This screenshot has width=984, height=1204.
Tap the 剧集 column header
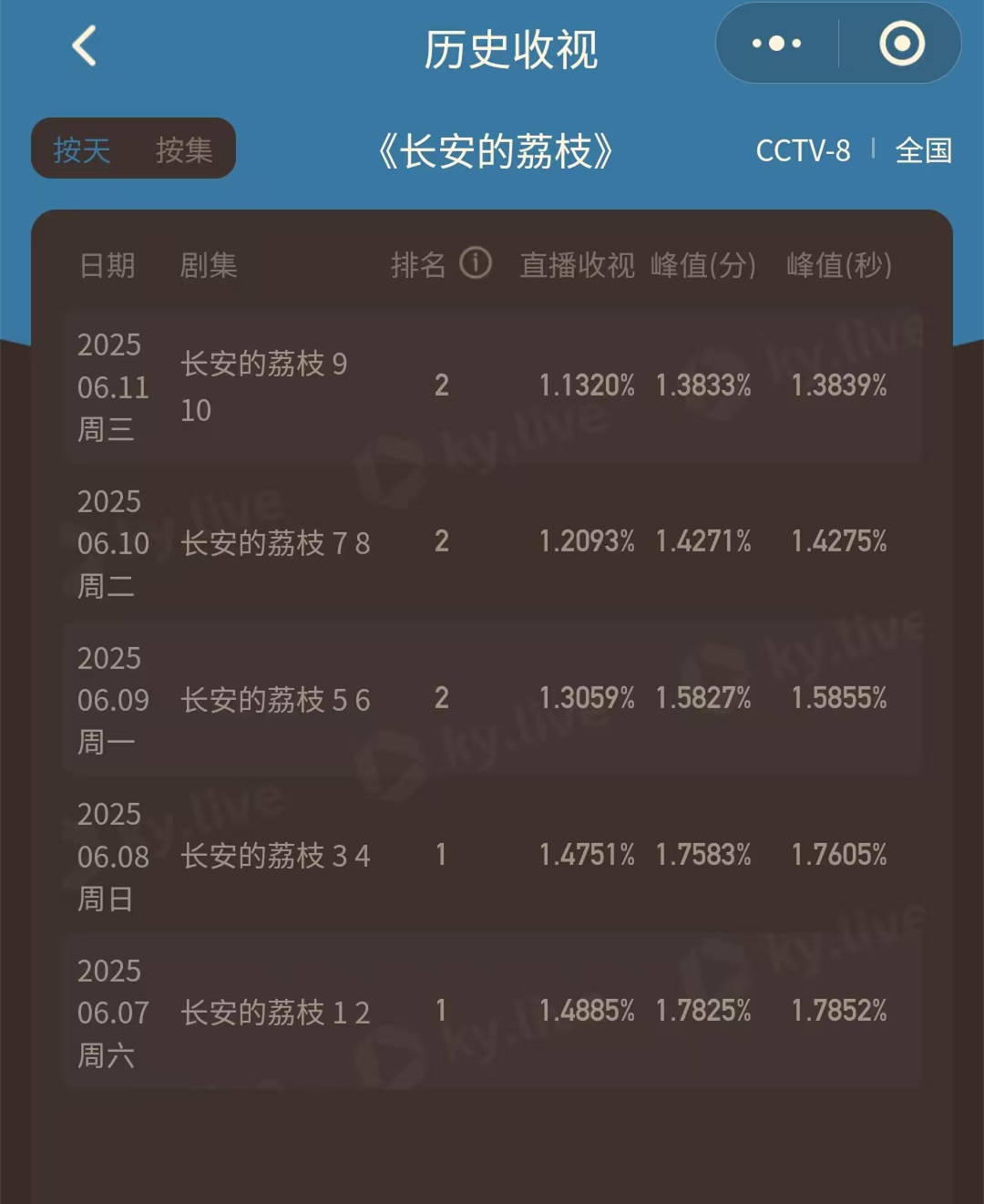pyautogui.click(x=208, y=266)
